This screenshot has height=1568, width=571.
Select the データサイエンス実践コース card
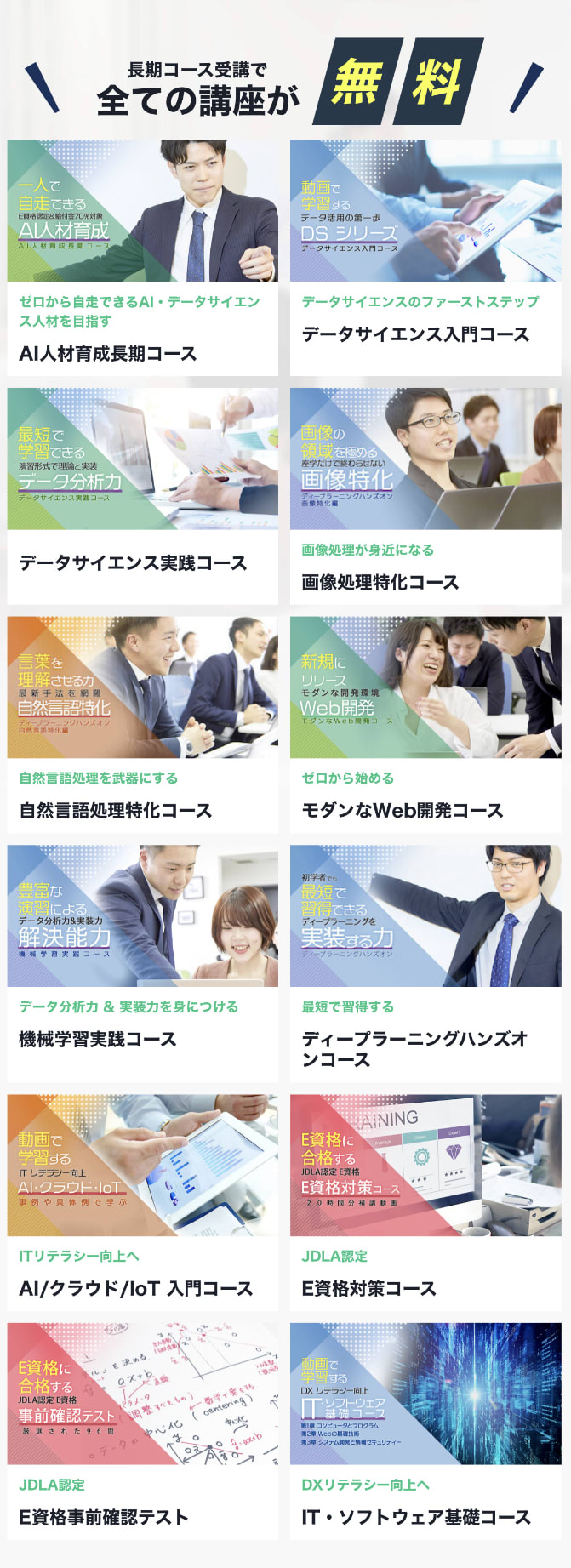(x=142, y=496)
